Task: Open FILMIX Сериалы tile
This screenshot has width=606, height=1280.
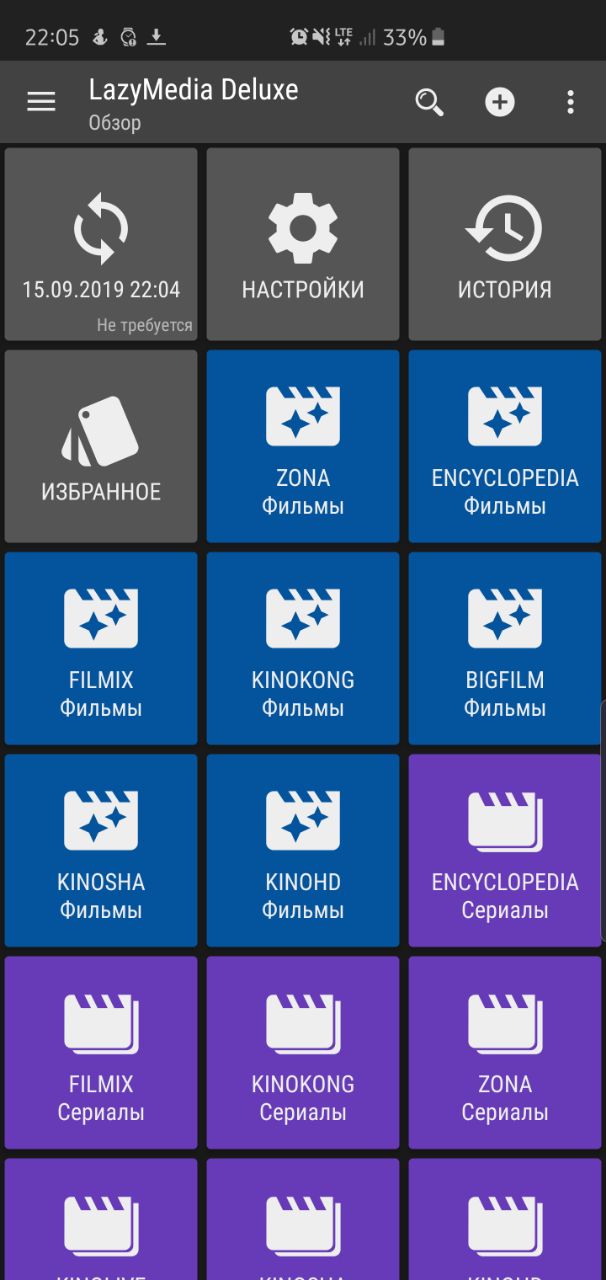Action: click(x=101, y=1052)
